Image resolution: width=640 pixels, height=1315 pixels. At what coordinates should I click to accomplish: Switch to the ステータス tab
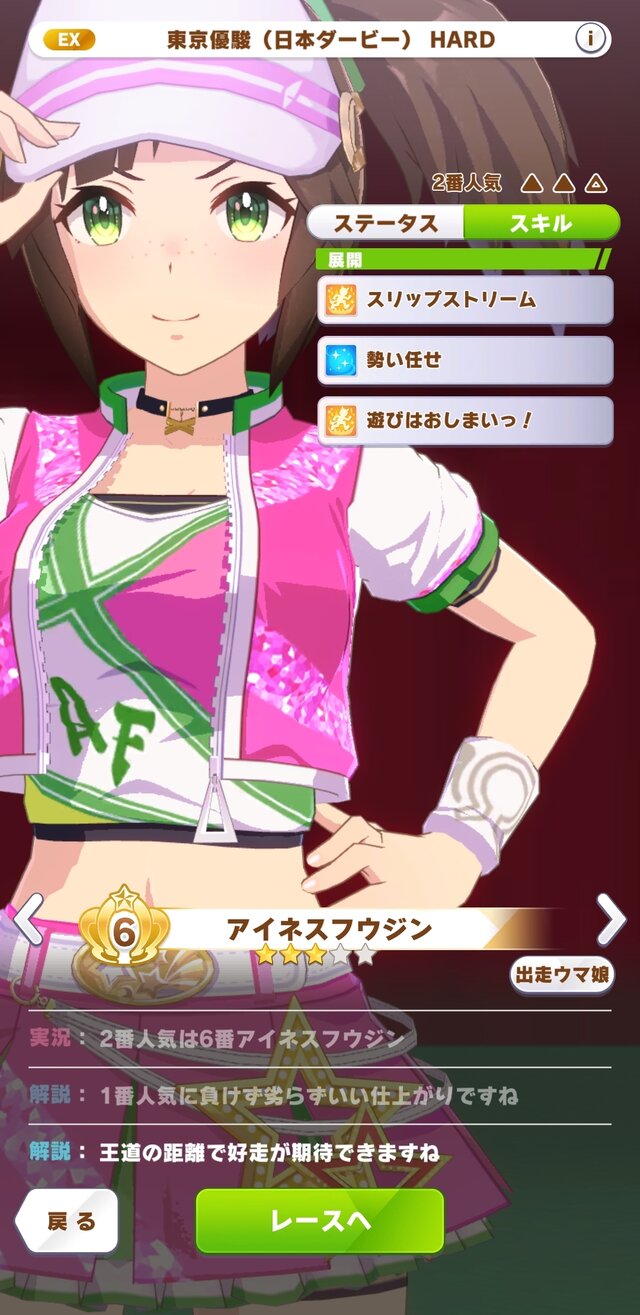point(386,222)
